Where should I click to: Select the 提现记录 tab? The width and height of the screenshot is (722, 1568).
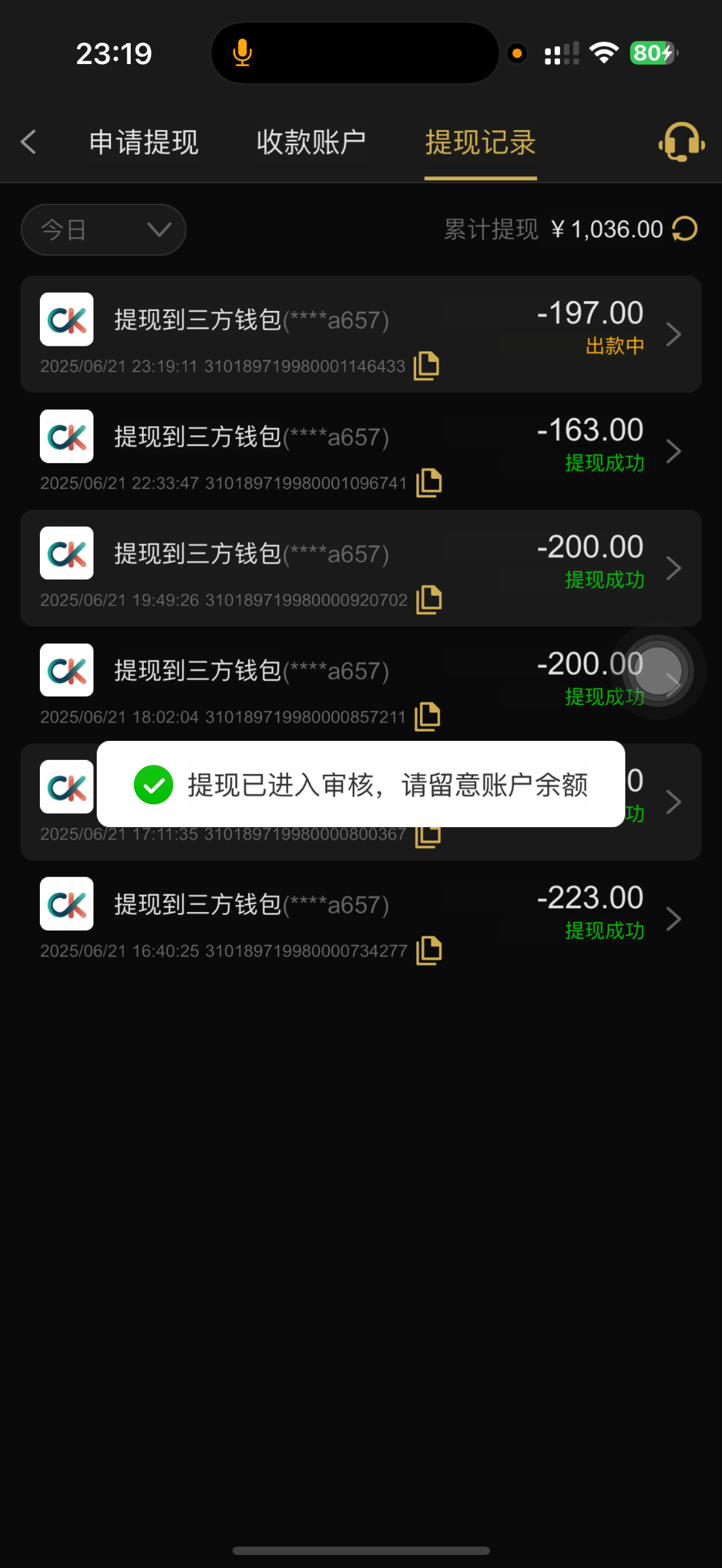[480, 142]
